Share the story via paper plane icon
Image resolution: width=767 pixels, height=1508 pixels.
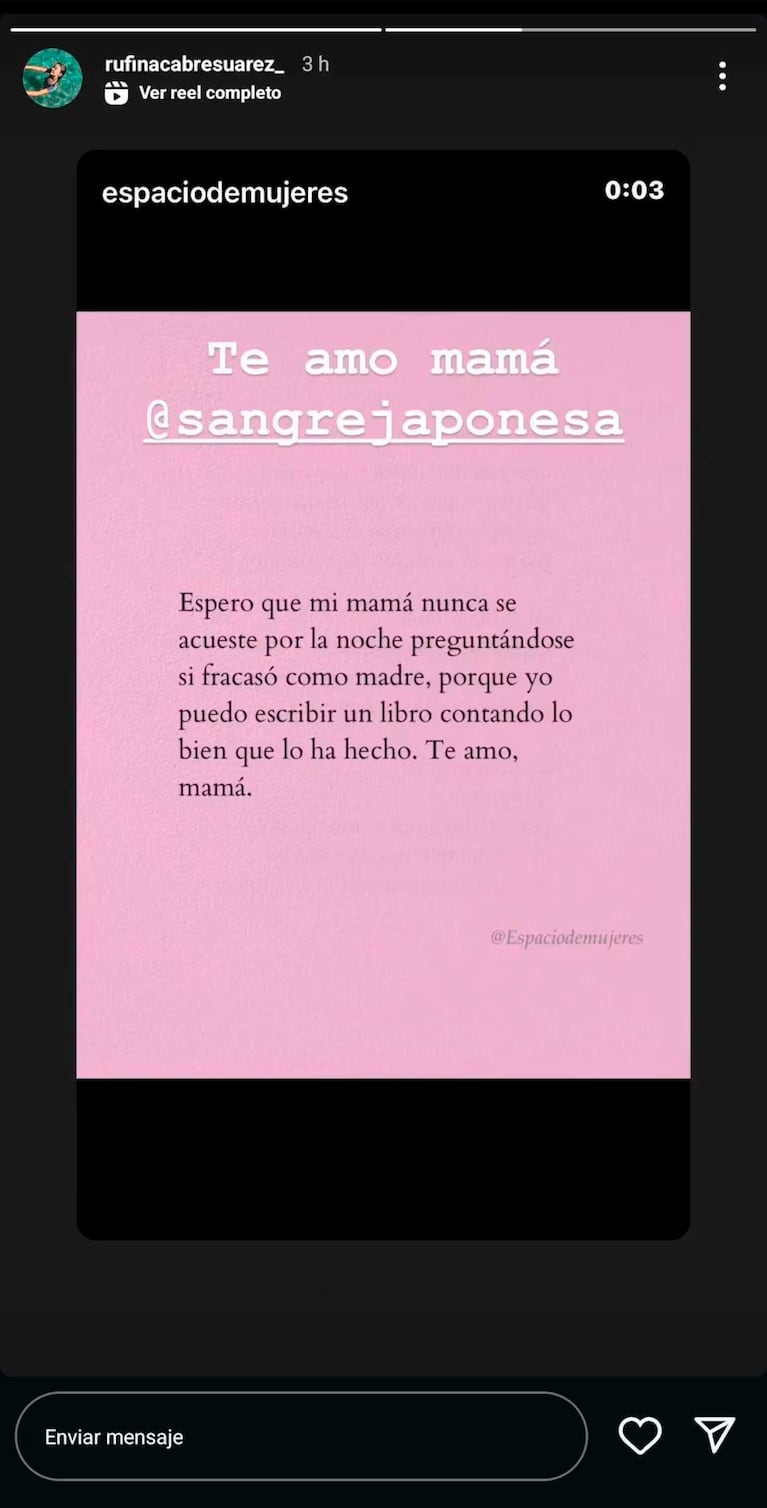click(x=716, y=1435)
